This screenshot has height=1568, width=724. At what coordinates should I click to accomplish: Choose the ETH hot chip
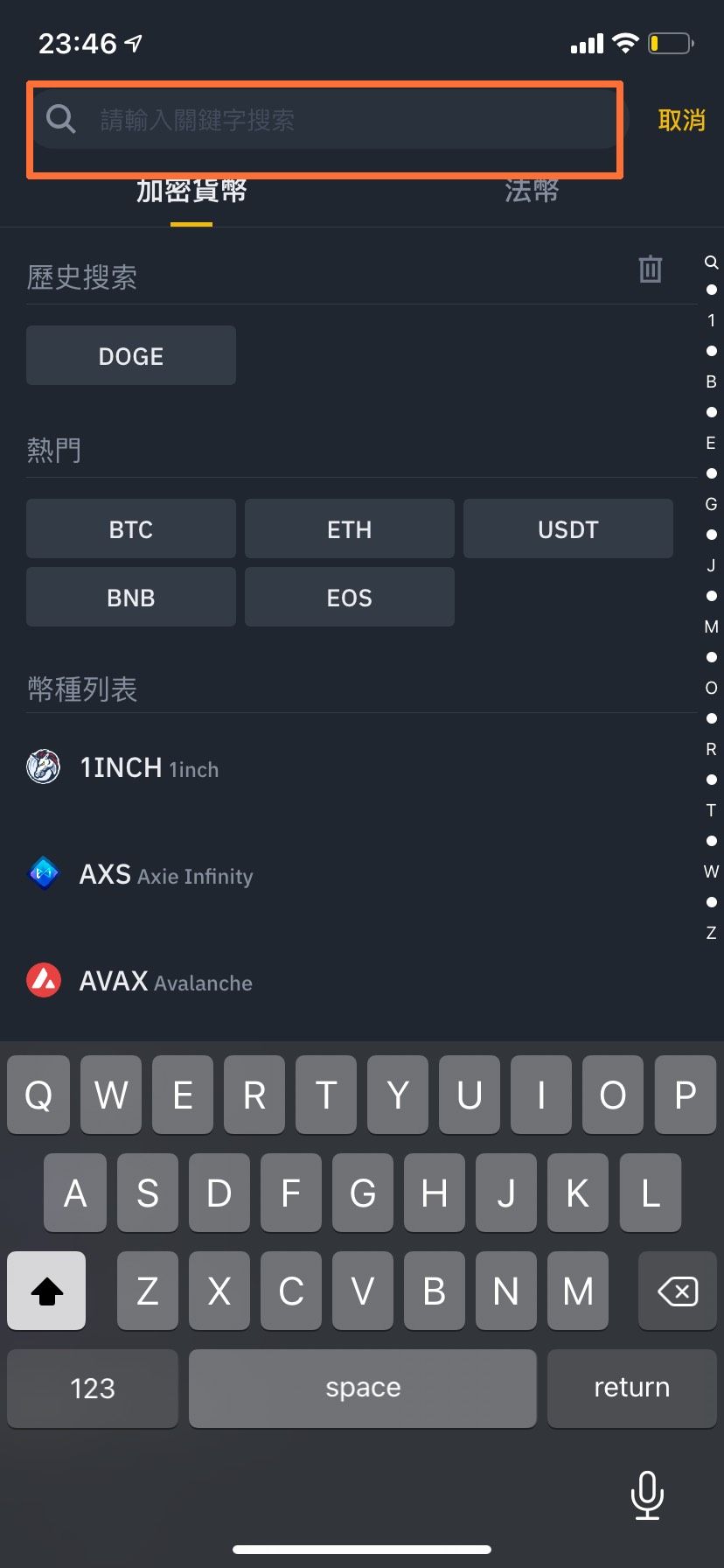[350, 529]
